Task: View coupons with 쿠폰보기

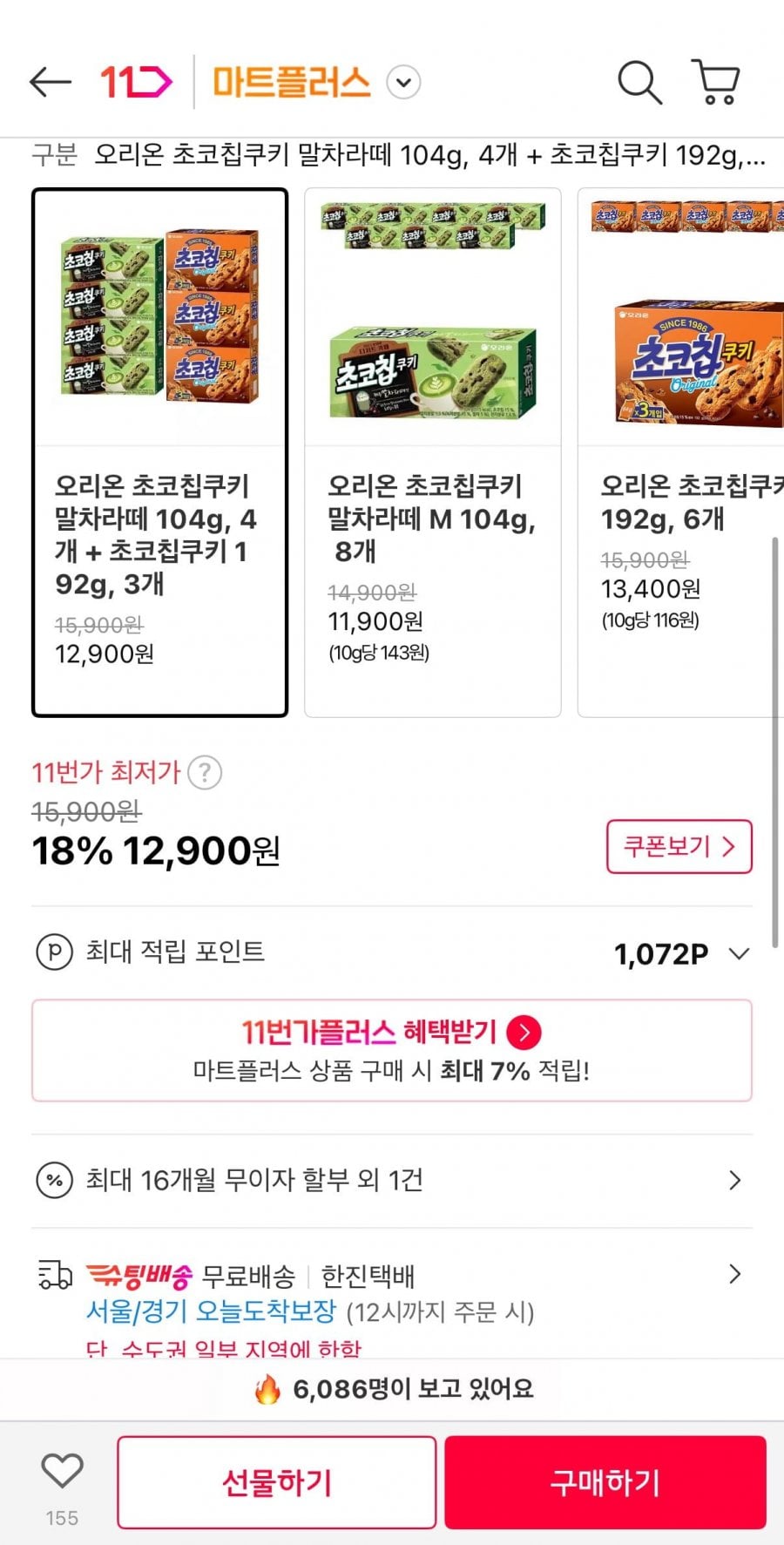Action: (679, 846)
